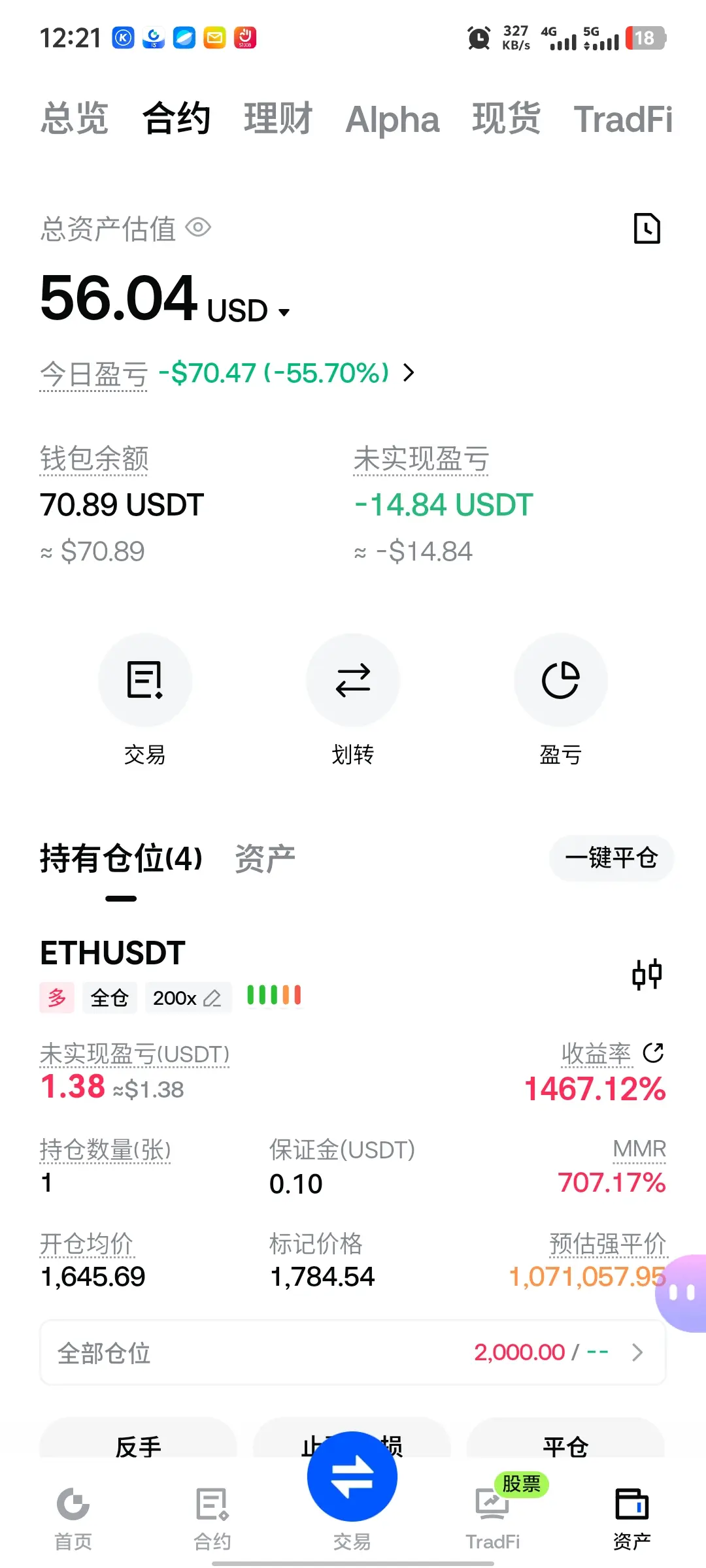
Task: Hide total asset value with eye icon
Action: point(198,227)
